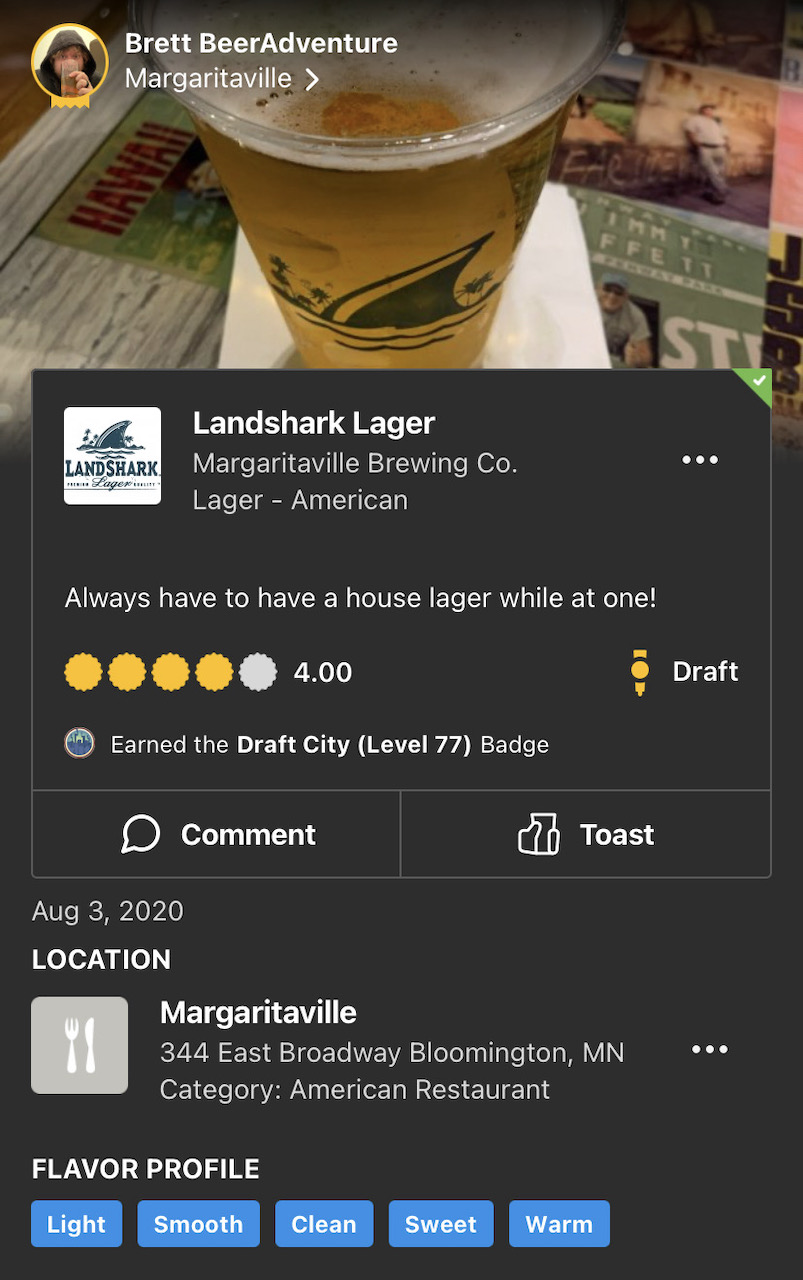The image size is (803, 1280).
Task: Open the check-in overflow menu
Action: click(x=700, y=460)
